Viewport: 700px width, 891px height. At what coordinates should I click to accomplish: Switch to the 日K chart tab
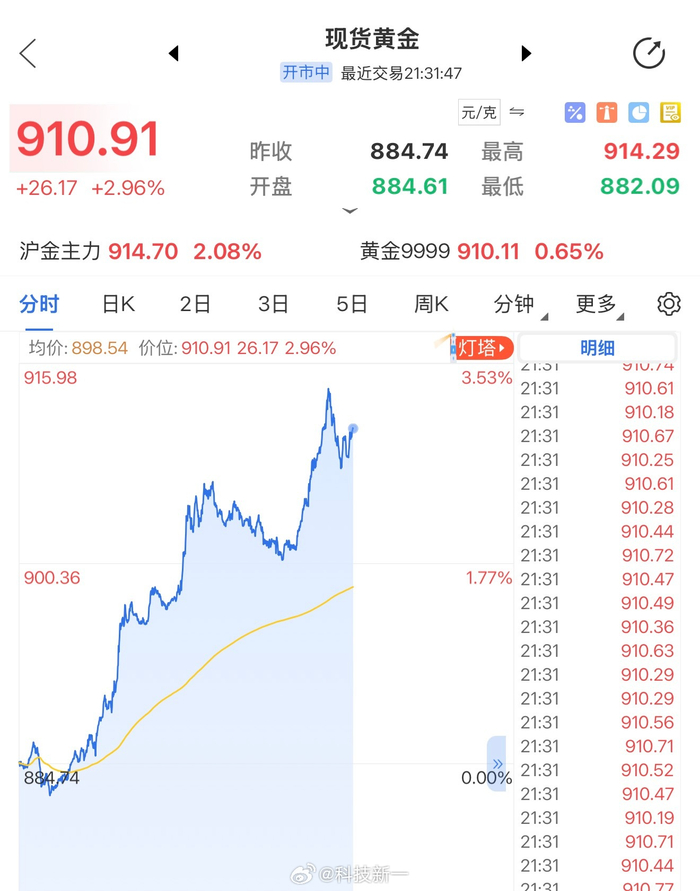(119, 305)
